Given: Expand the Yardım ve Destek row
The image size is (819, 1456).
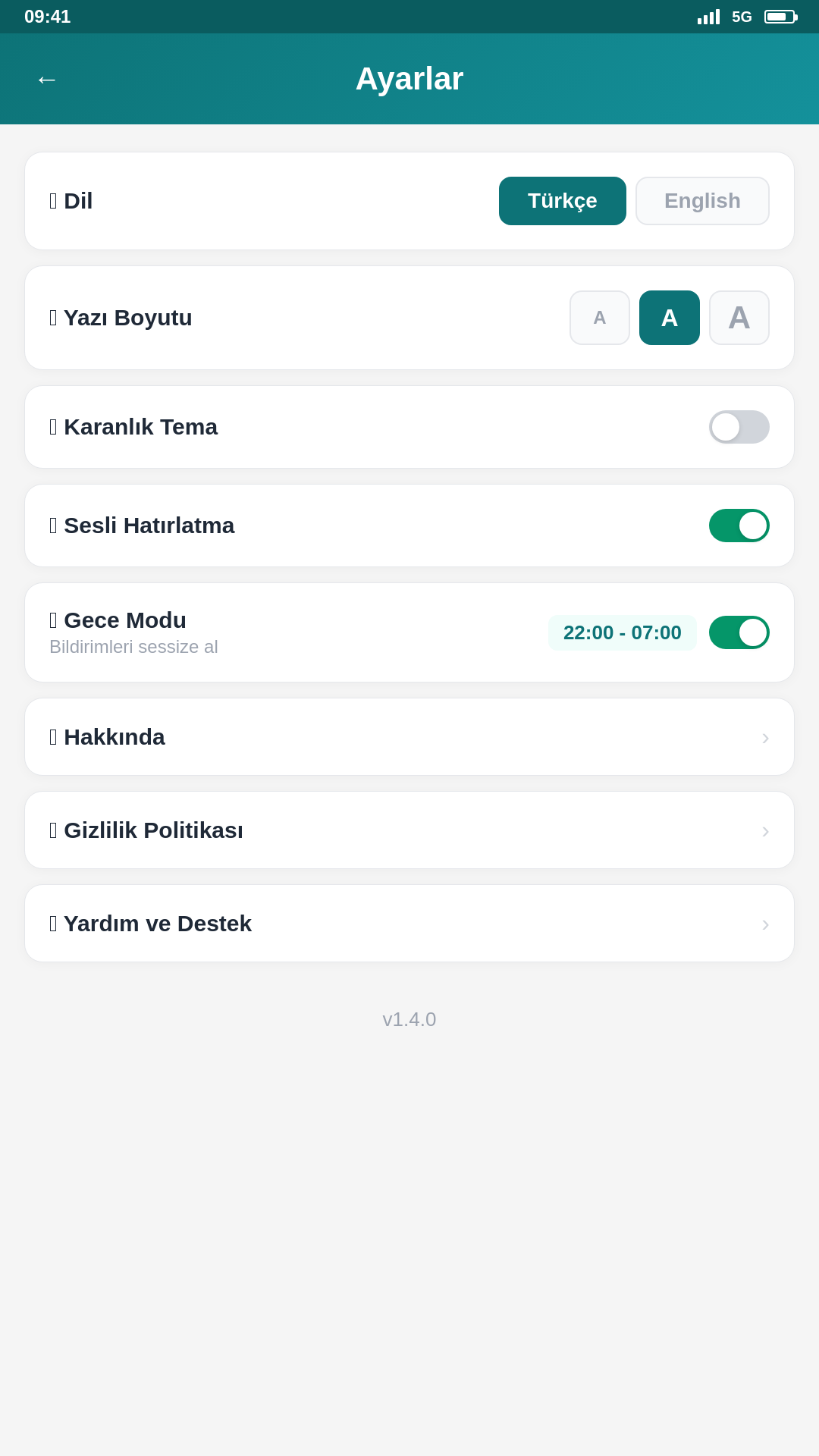Looking at the screenshot, I should 764,924.
